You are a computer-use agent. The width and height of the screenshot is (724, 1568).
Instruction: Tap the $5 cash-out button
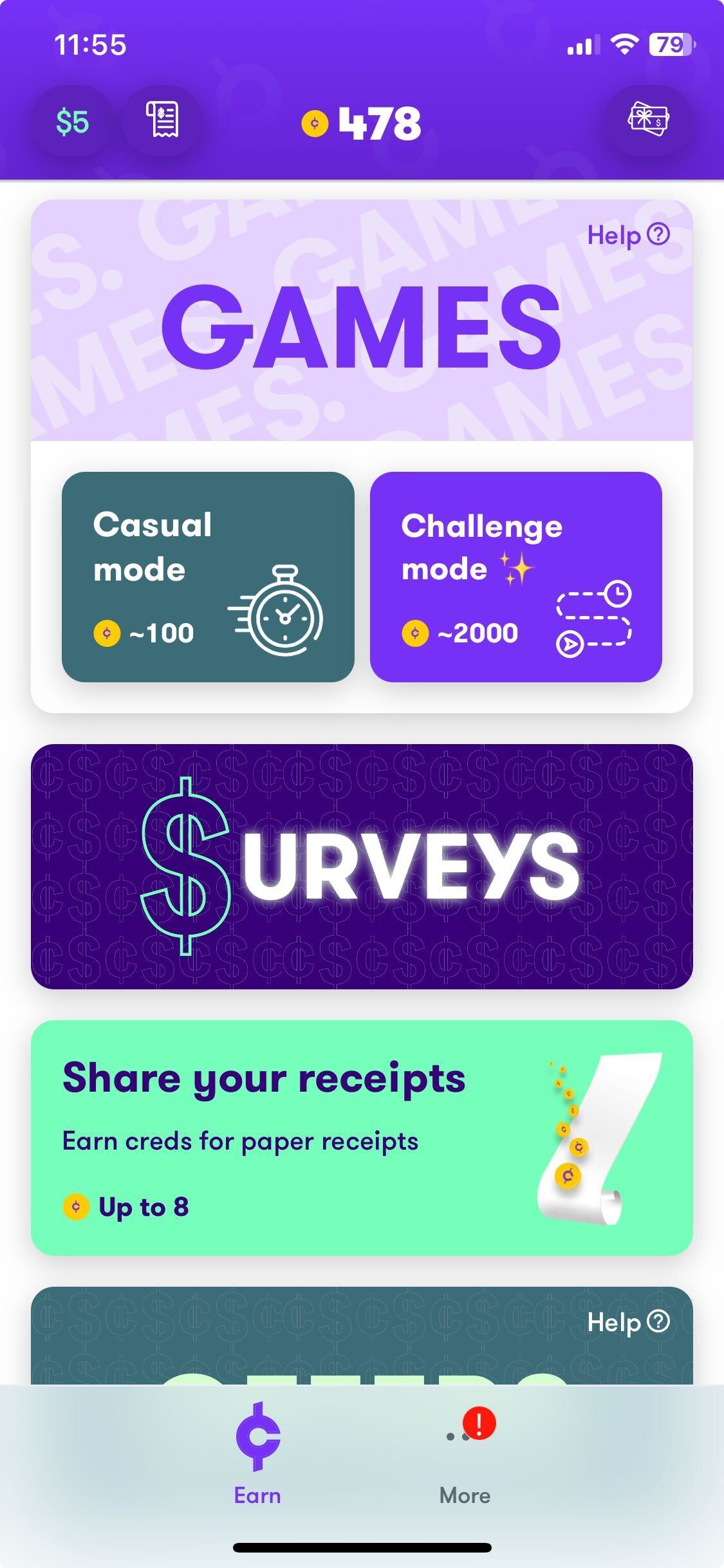(x=72, y=122)
